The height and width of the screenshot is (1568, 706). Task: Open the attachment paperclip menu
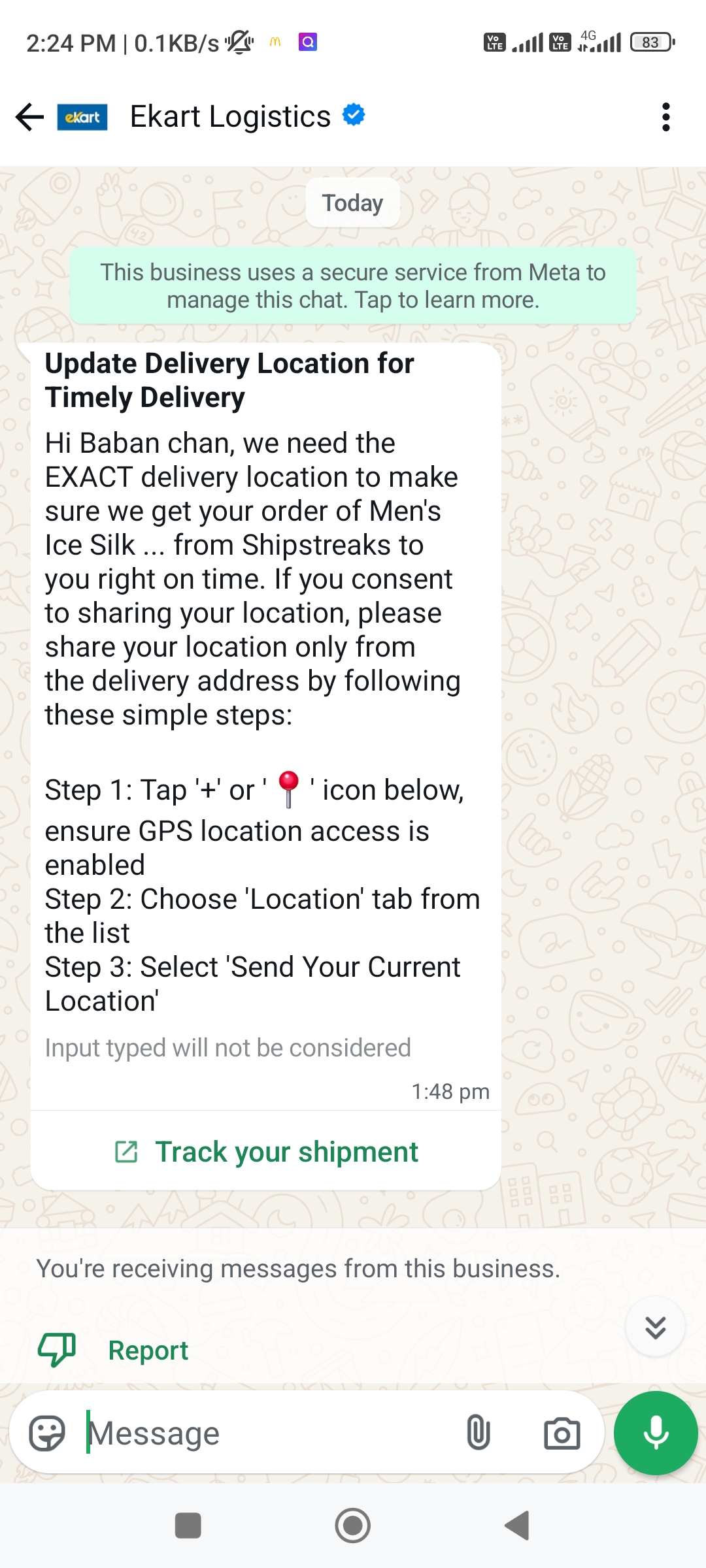coord(479,1433)
